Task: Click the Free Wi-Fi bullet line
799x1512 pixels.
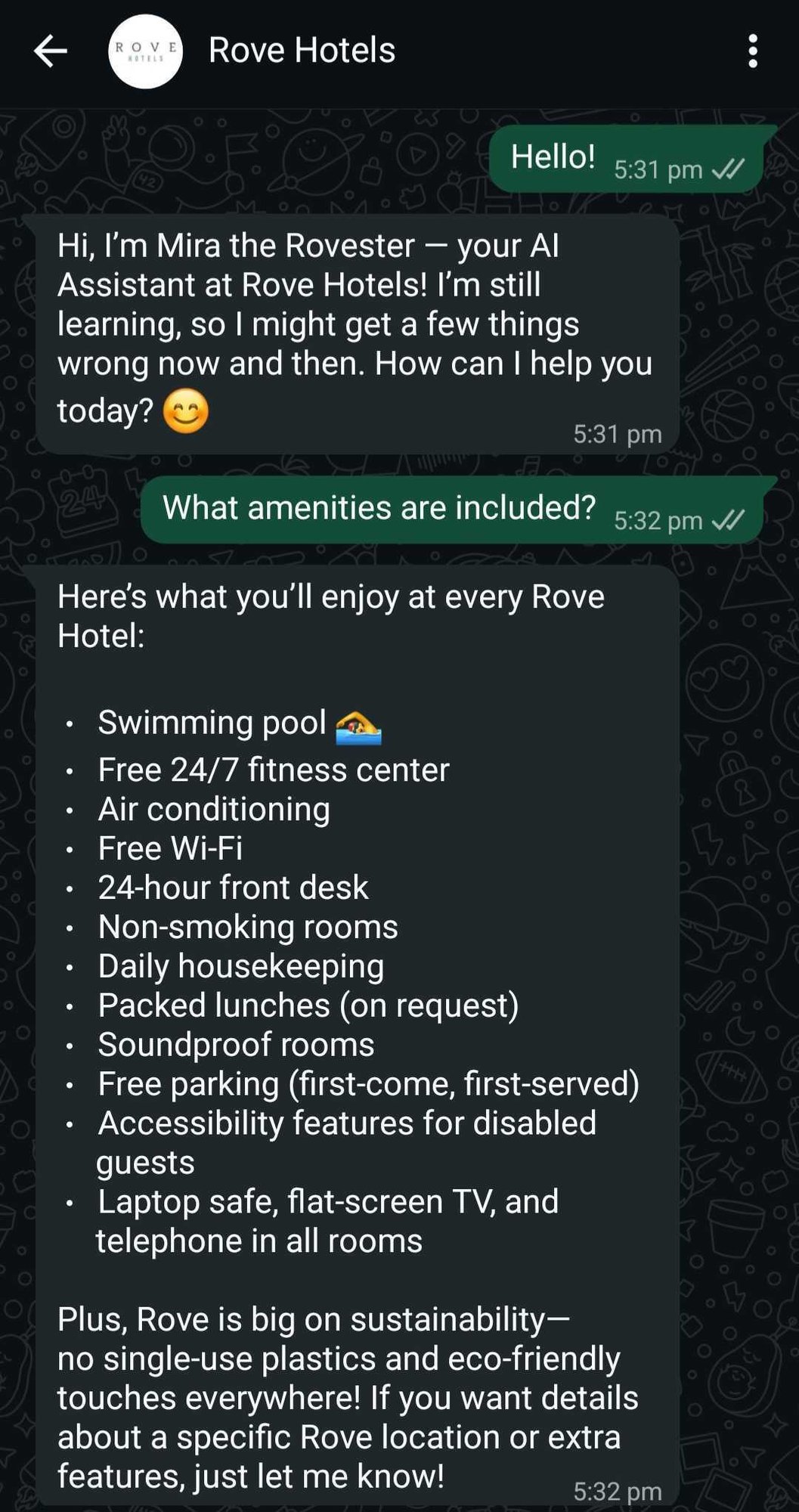Action: 170,847
